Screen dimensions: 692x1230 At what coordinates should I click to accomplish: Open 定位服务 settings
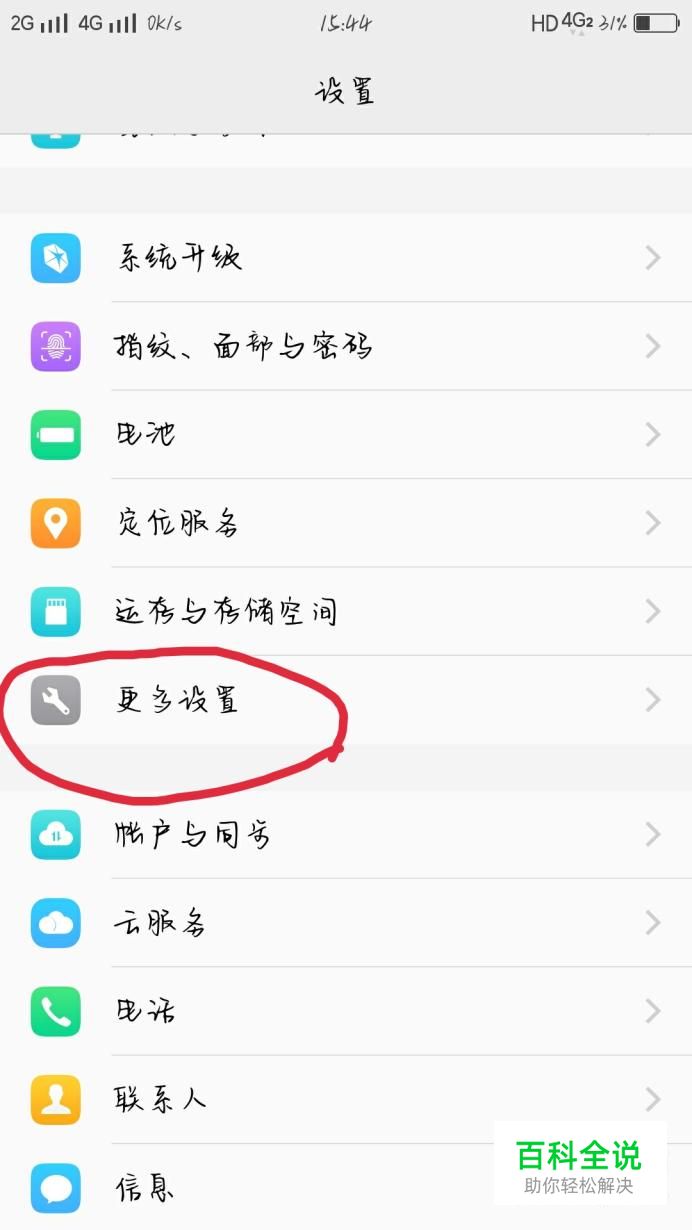pos(346,522)
